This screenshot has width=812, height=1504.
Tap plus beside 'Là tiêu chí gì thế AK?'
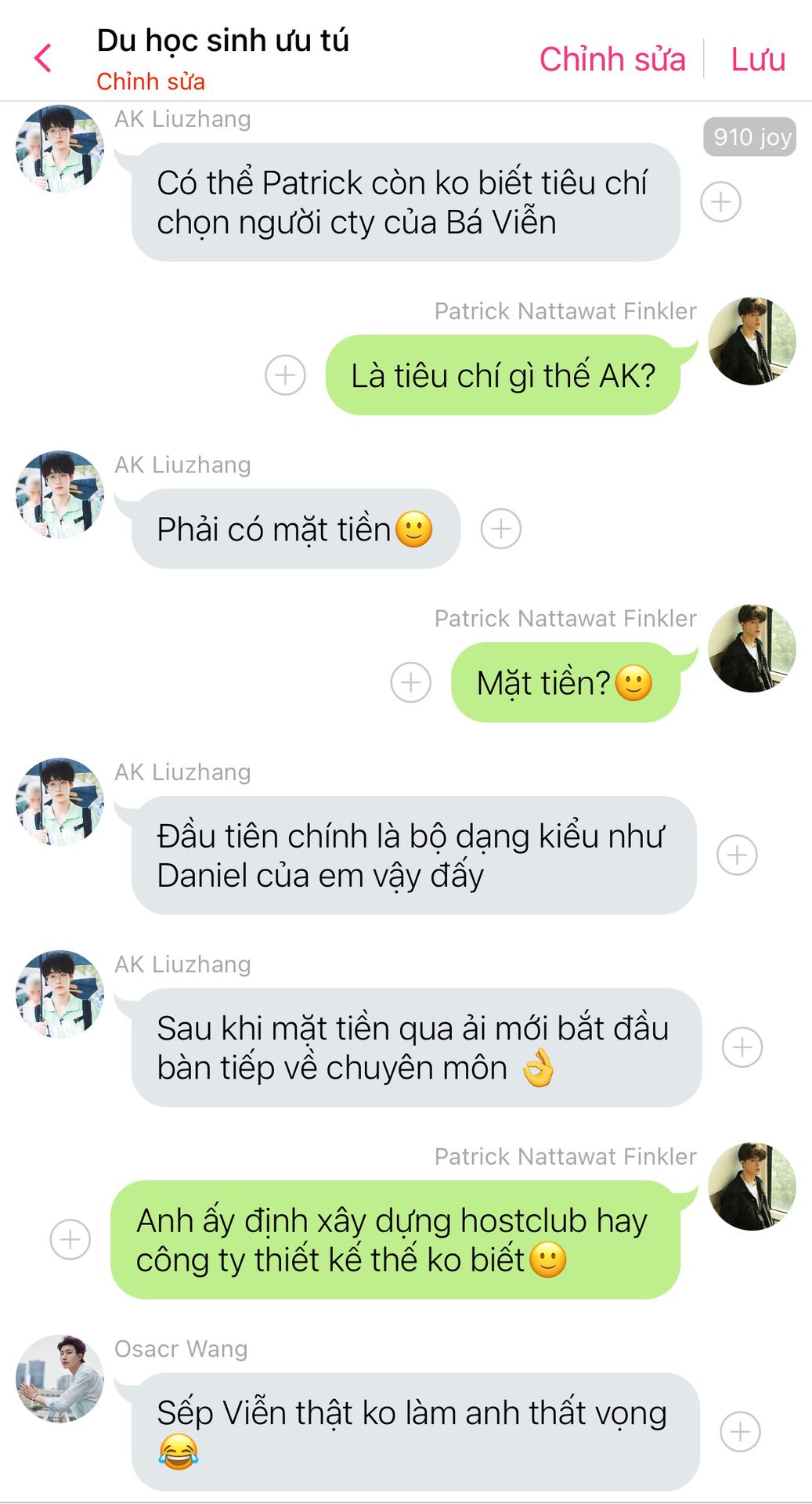click(x=285, y=375)
